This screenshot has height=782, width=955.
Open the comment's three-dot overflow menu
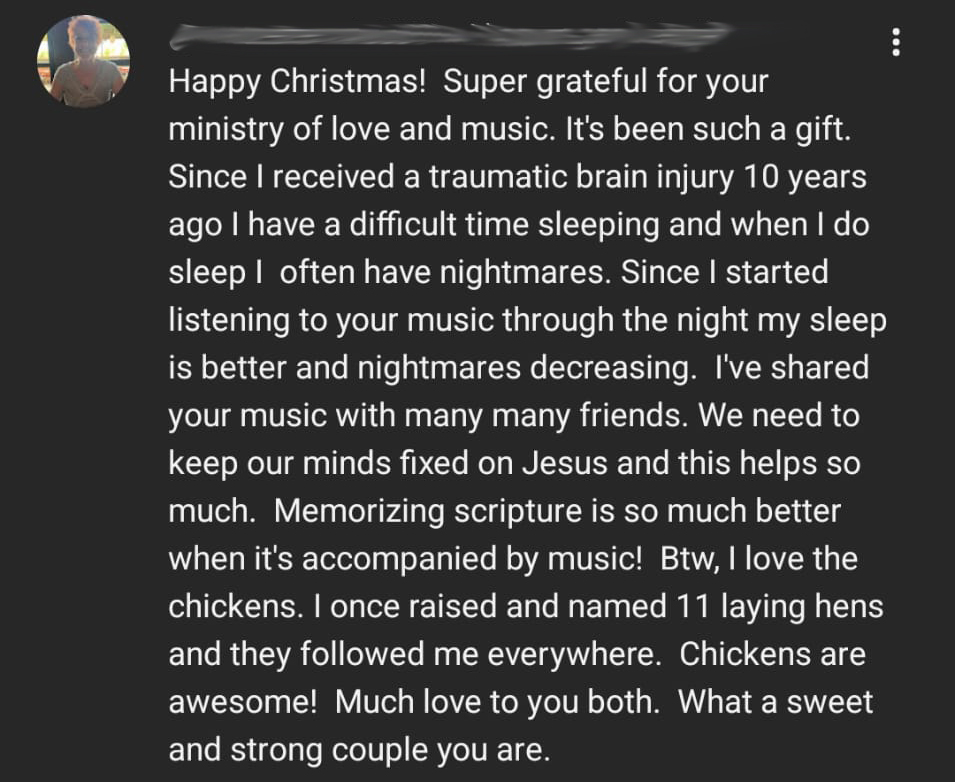point(896,42)
